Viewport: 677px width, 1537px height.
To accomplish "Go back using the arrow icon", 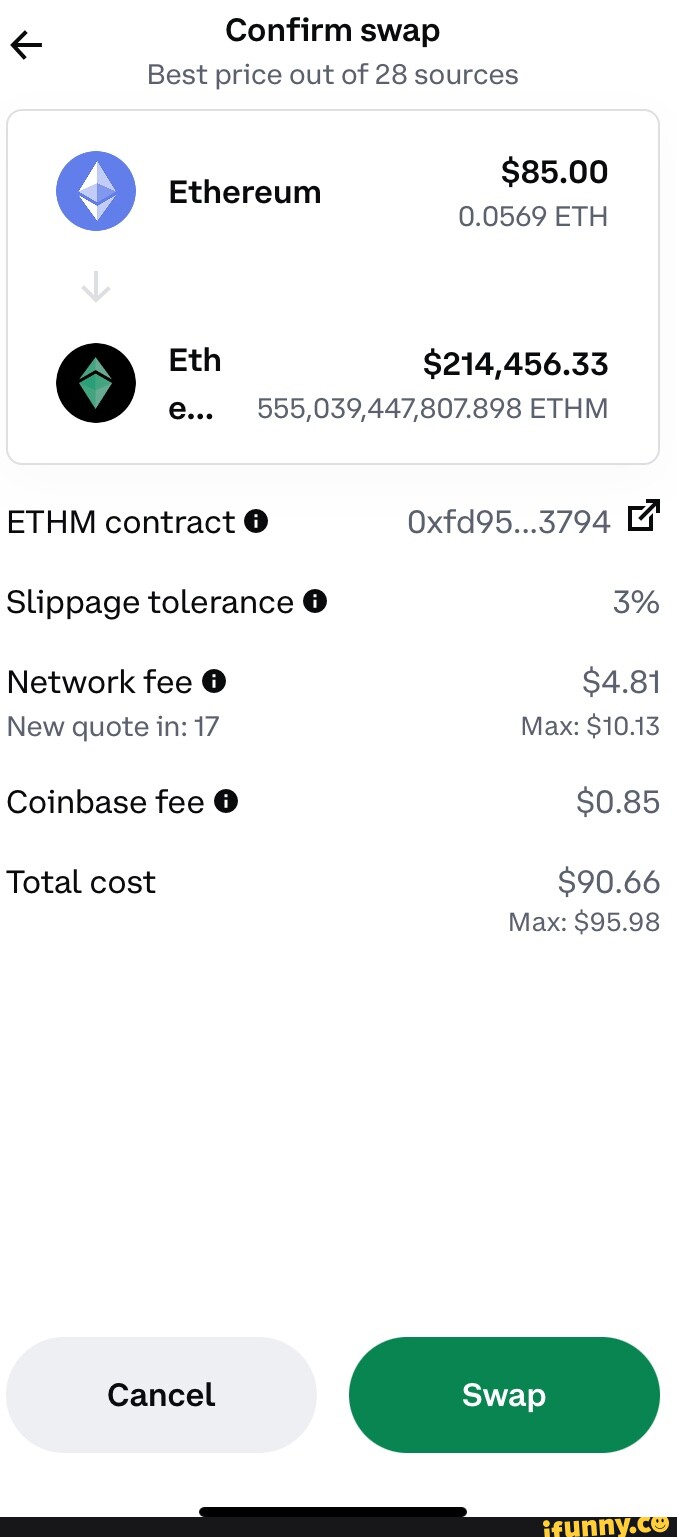I will point(27,45).
